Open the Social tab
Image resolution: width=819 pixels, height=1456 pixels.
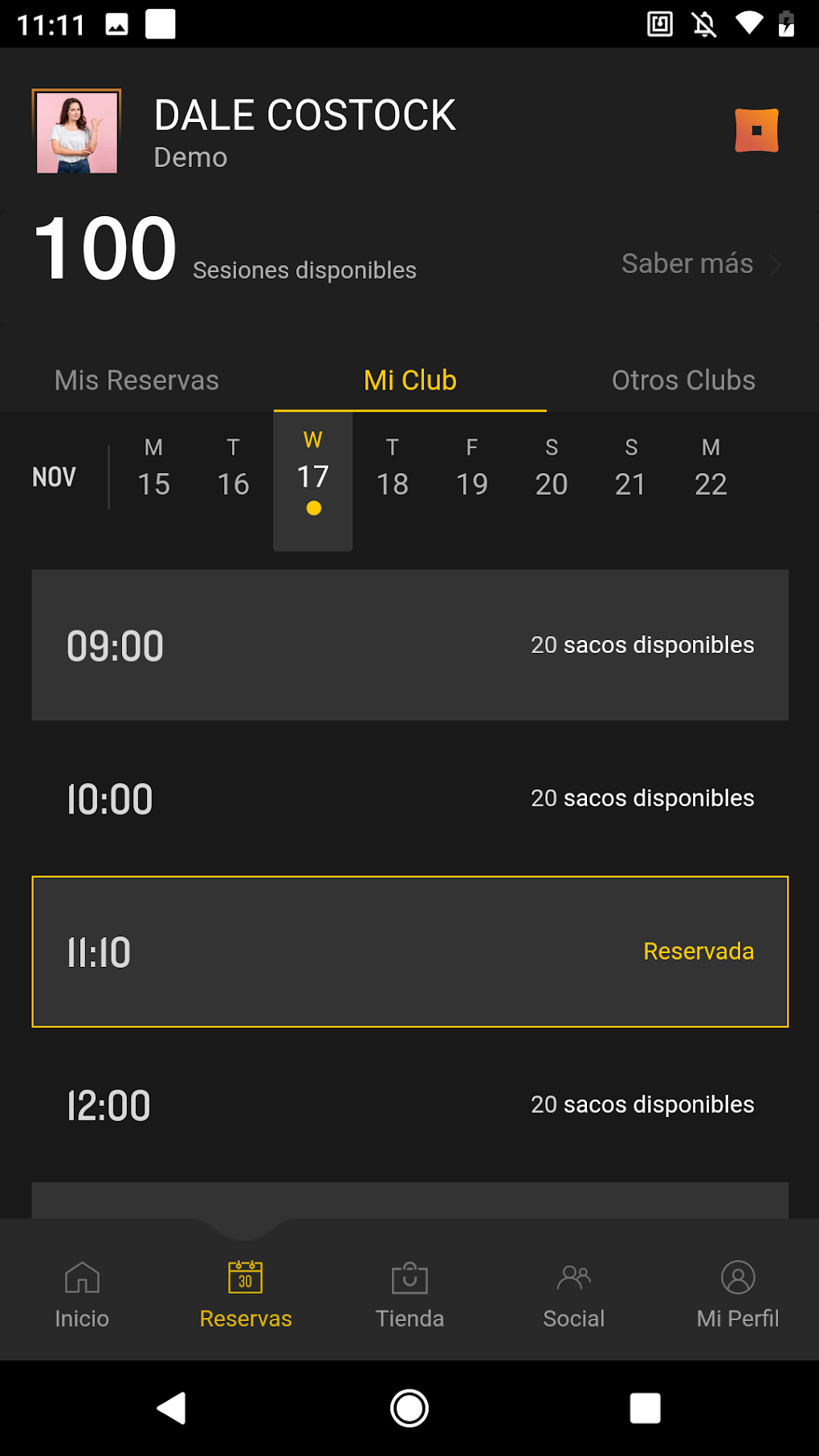(x=573, y=1293)
